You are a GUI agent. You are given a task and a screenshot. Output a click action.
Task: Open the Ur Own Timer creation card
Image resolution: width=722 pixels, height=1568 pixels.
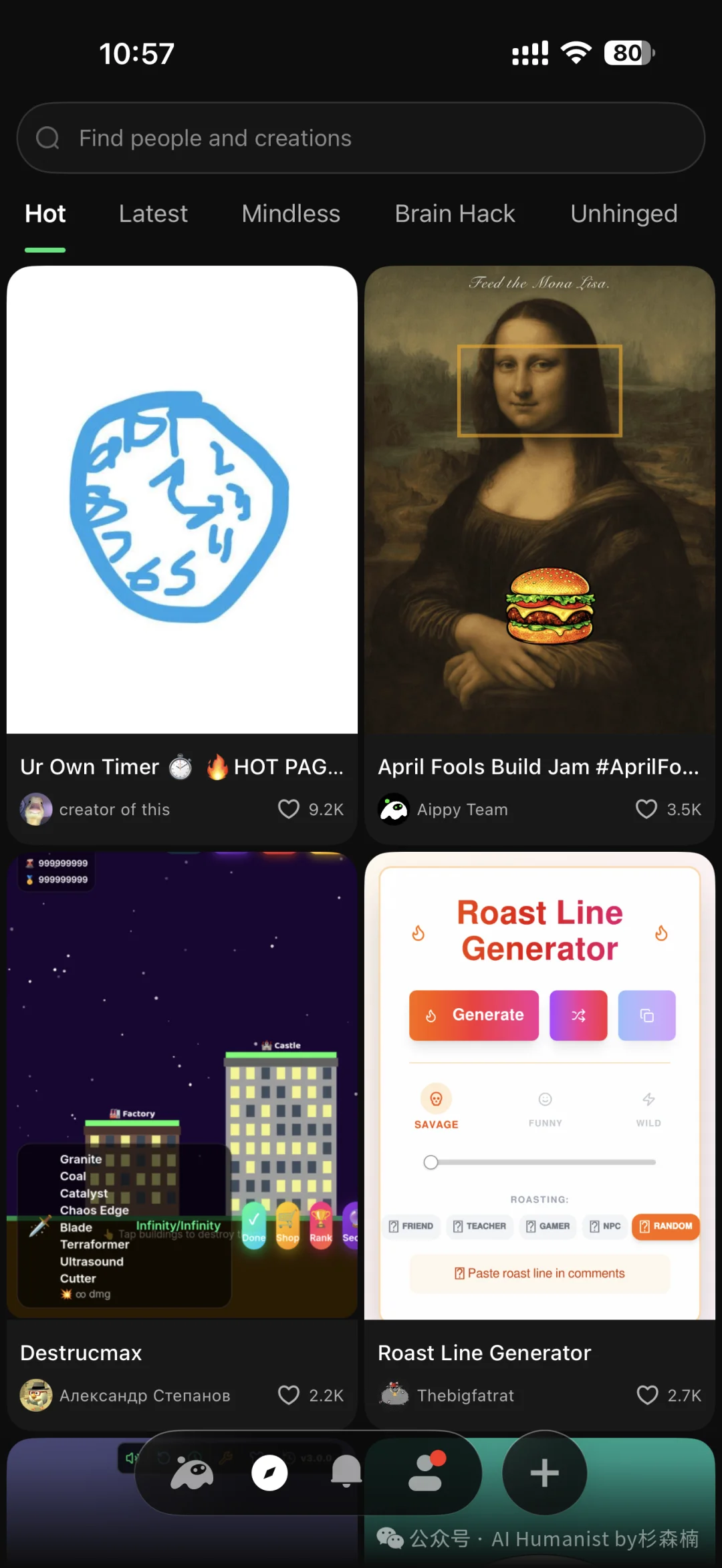pos(182,500)
